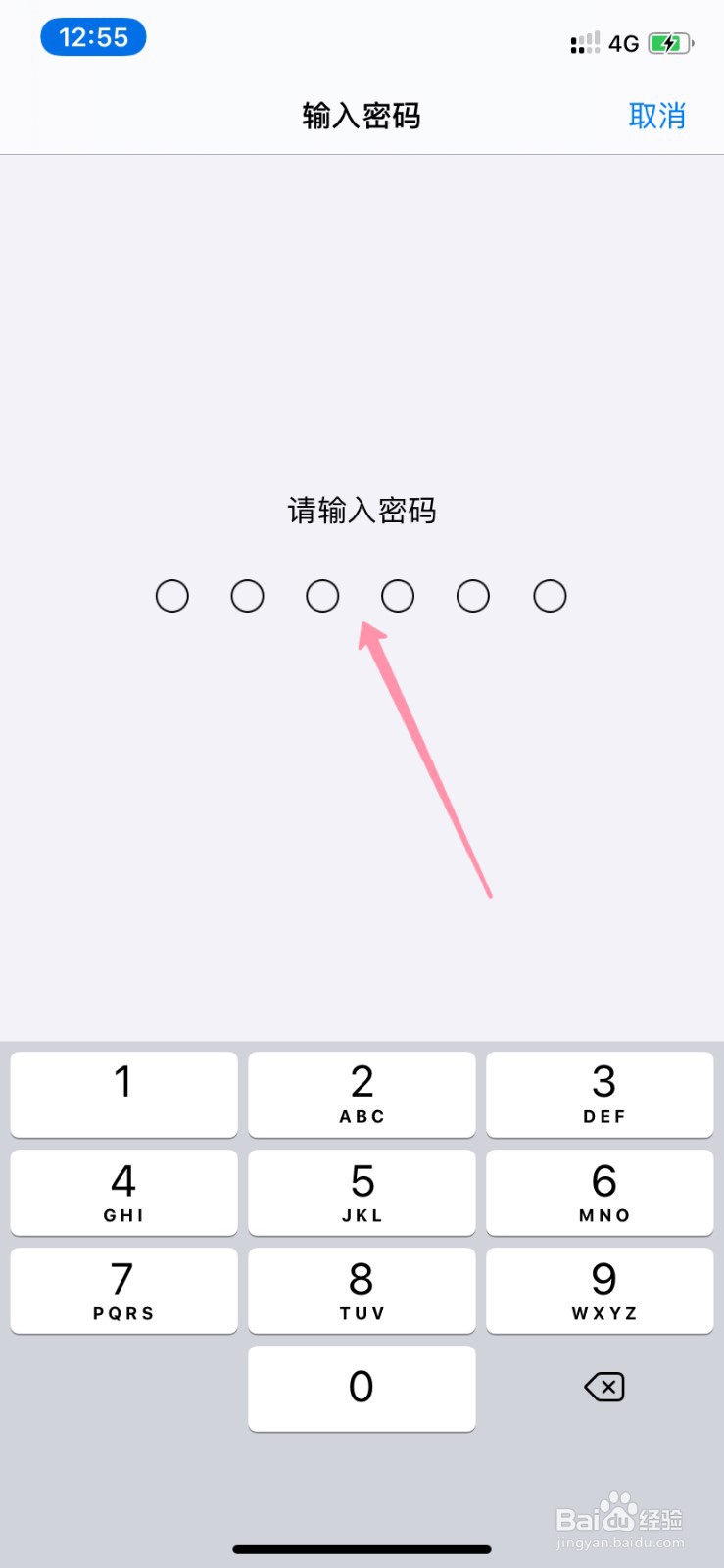724x1568 pixels.
Task: Tap the number 2 ABC key
Action: tap(362, 1095)
